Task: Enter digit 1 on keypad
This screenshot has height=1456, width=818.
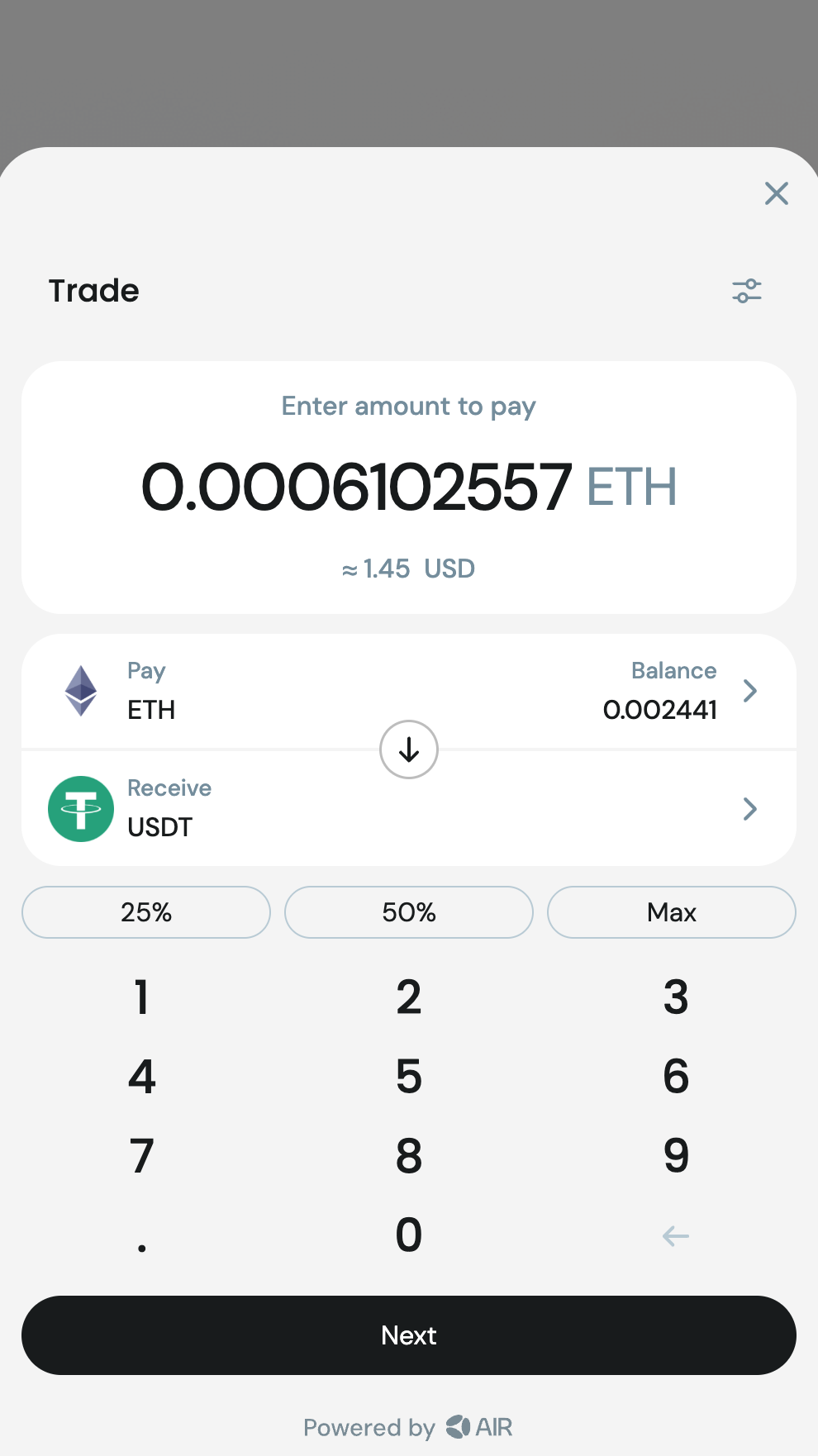Action: (x=142, y=997)
